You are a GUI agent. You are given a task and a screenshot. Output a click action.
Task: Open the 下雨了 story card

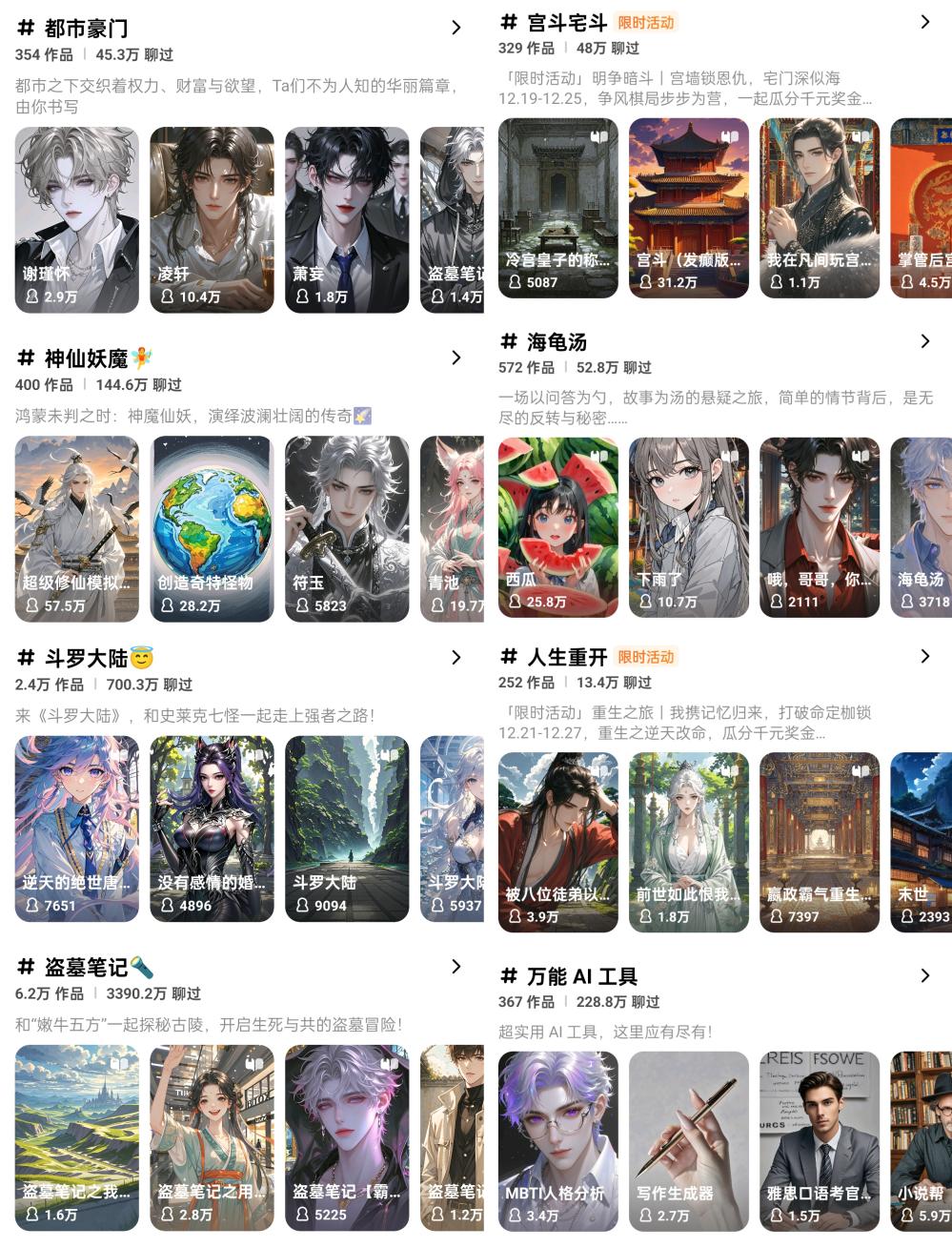pyautogui.click(x=688, y=527)
